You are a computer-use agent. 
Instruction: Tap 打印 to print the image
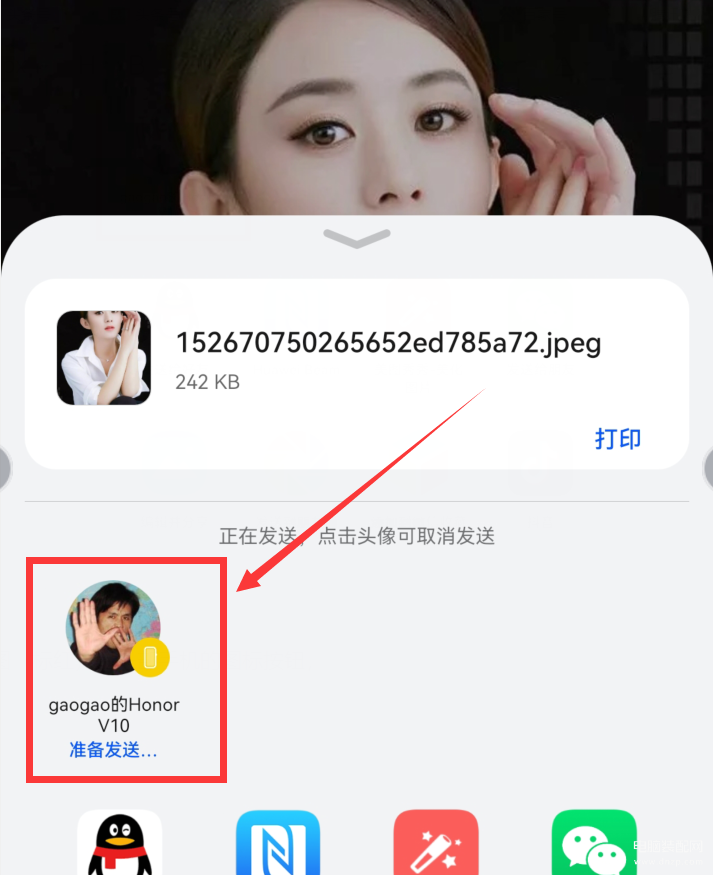pyautogui.click(x=617, y=439)
